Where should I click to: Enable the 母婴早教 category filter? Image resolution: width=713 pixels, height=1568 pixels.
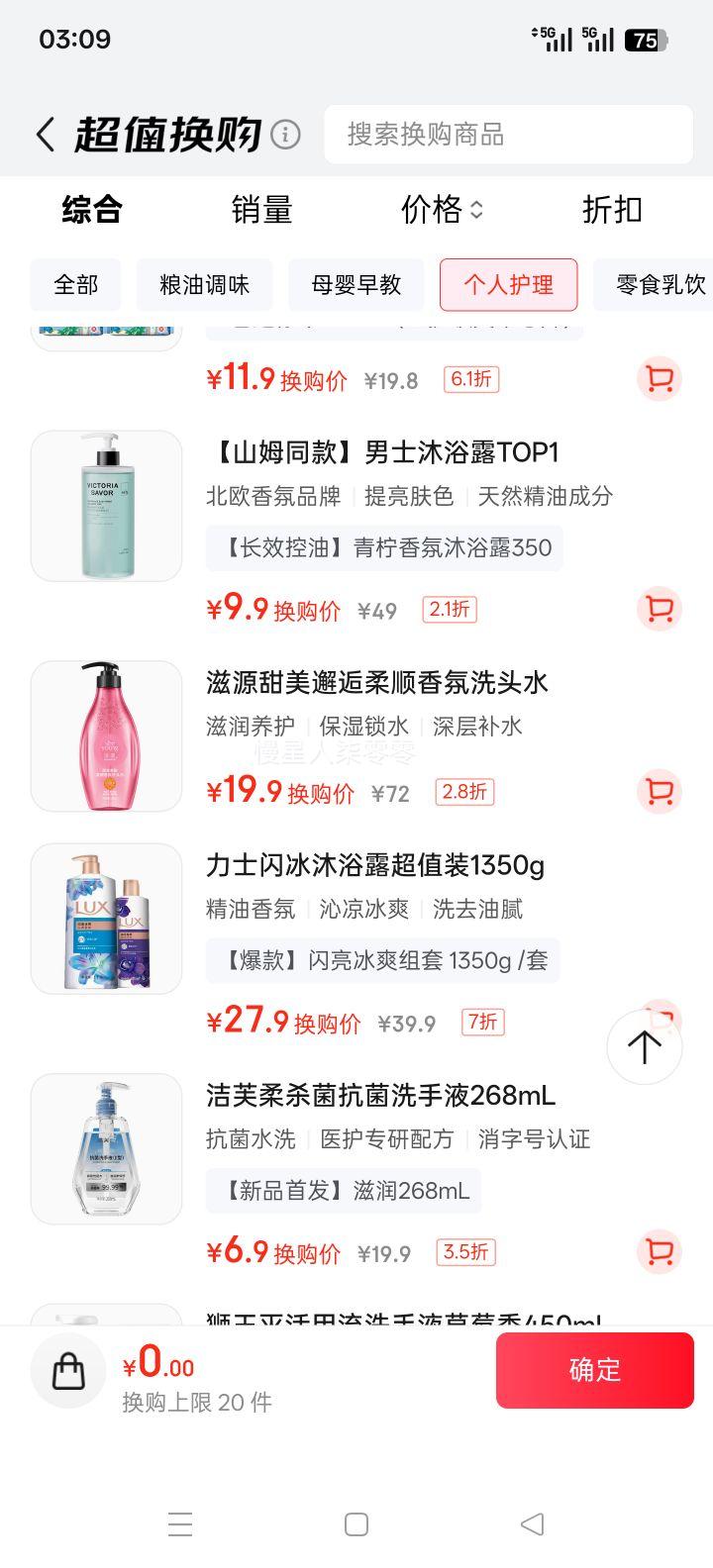tap(356, 285)
